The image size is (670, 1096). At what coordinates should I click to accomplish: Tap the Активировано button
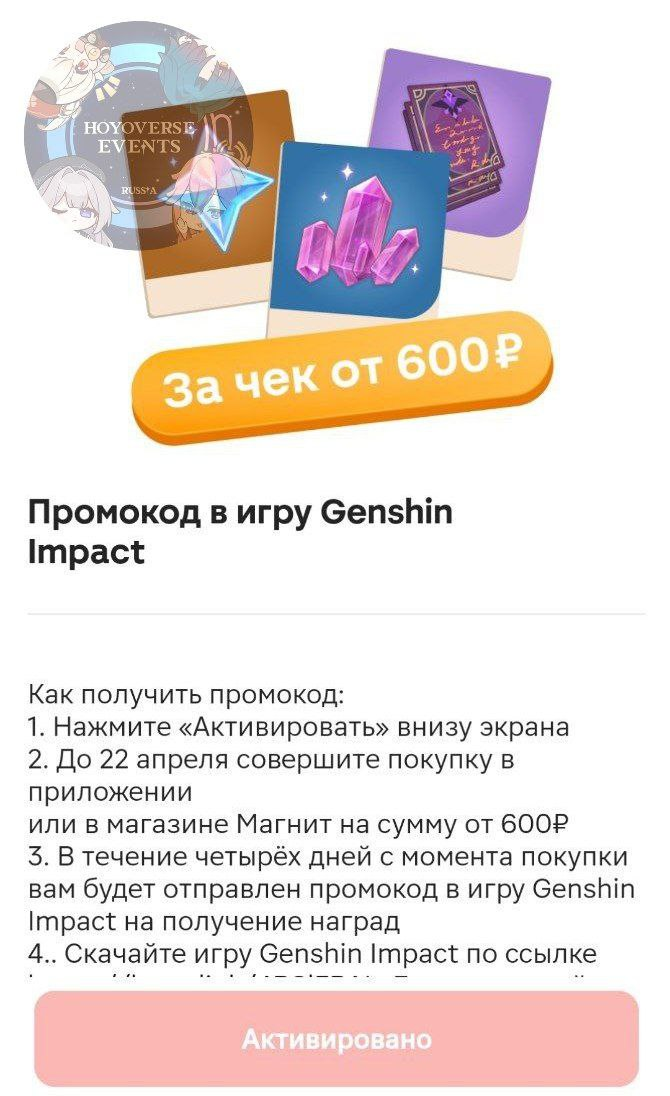coord(336,1038)
